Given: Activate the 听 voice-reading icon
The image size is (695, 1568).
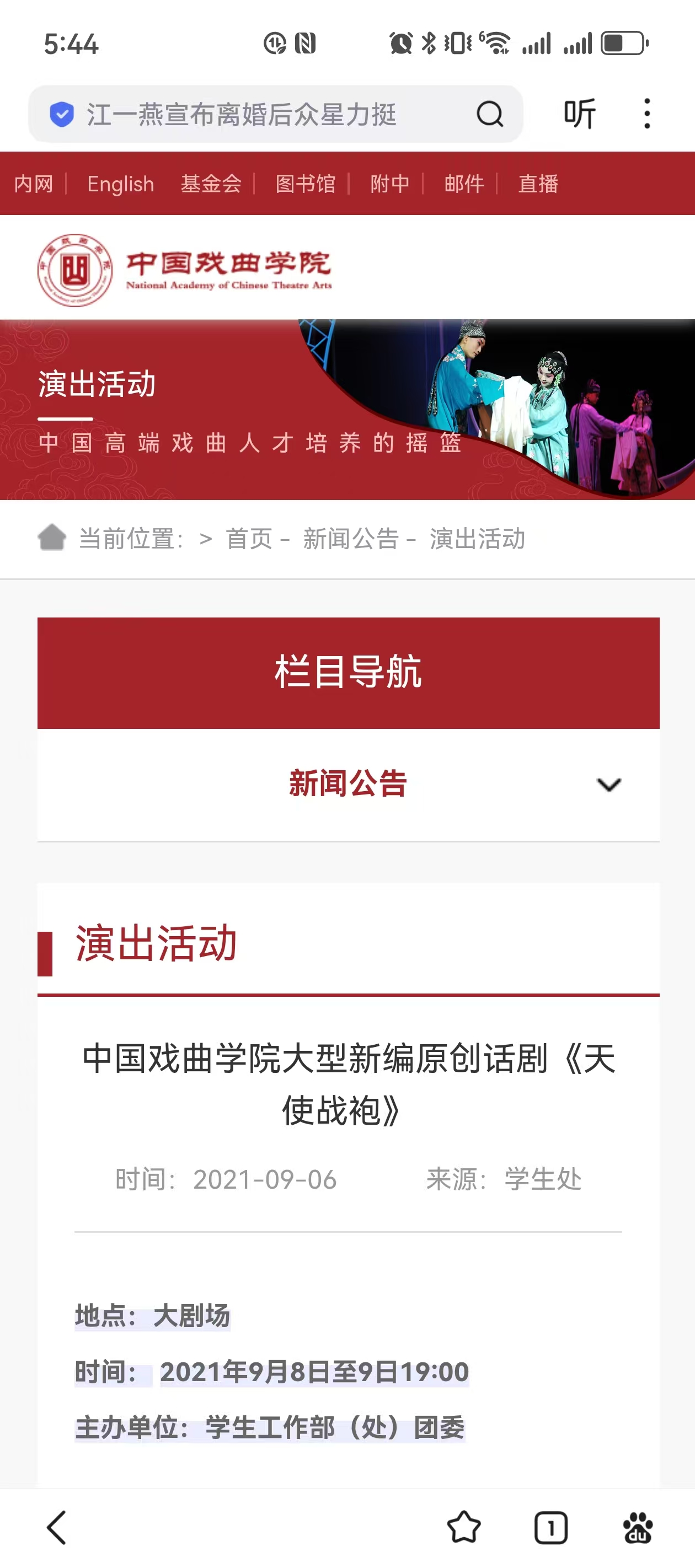Looking at the screenshot, I should click(579, 113).
